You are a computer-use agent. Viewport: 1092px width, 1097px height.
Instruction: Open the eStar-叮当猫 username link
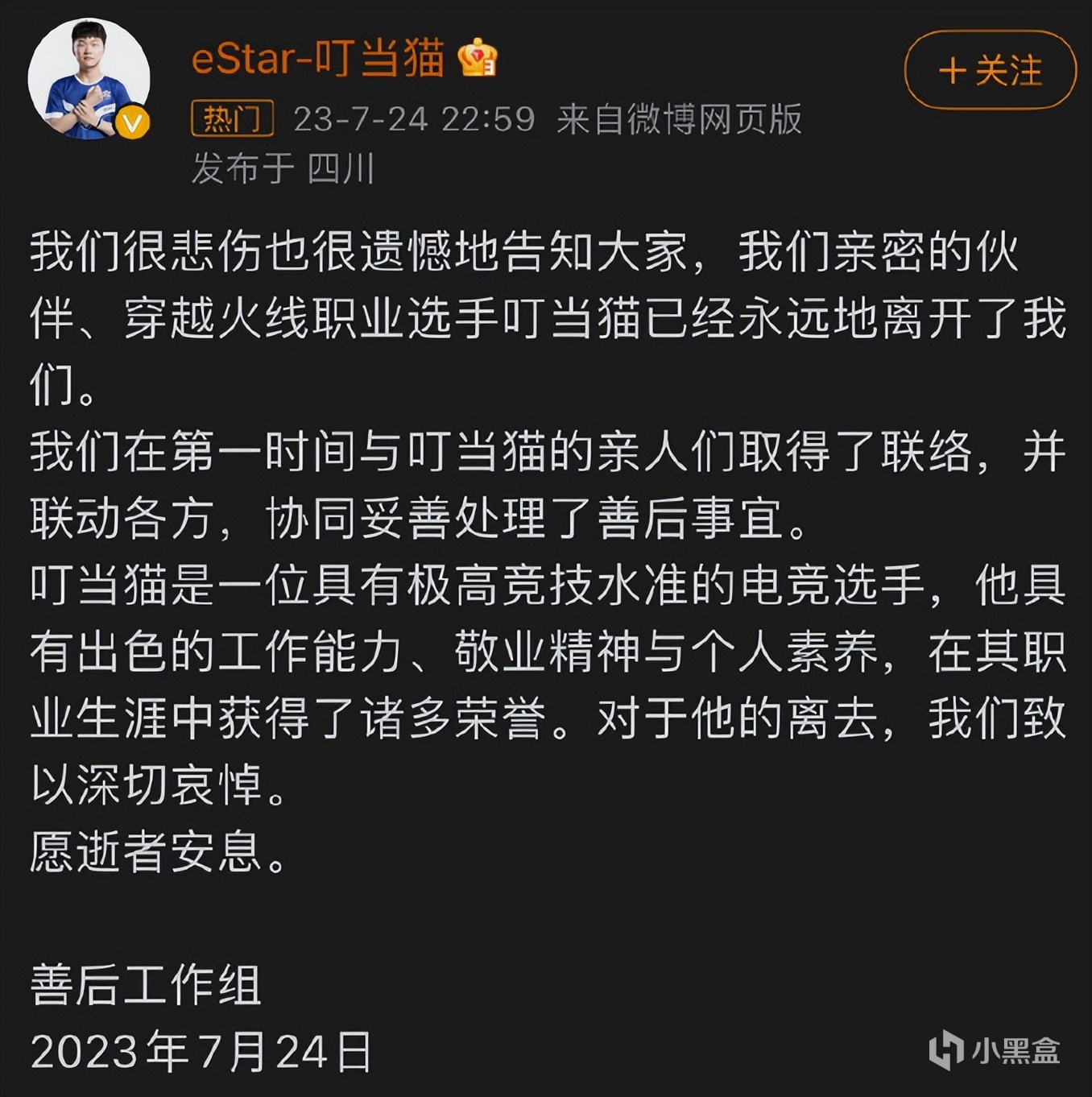point(317,57)
